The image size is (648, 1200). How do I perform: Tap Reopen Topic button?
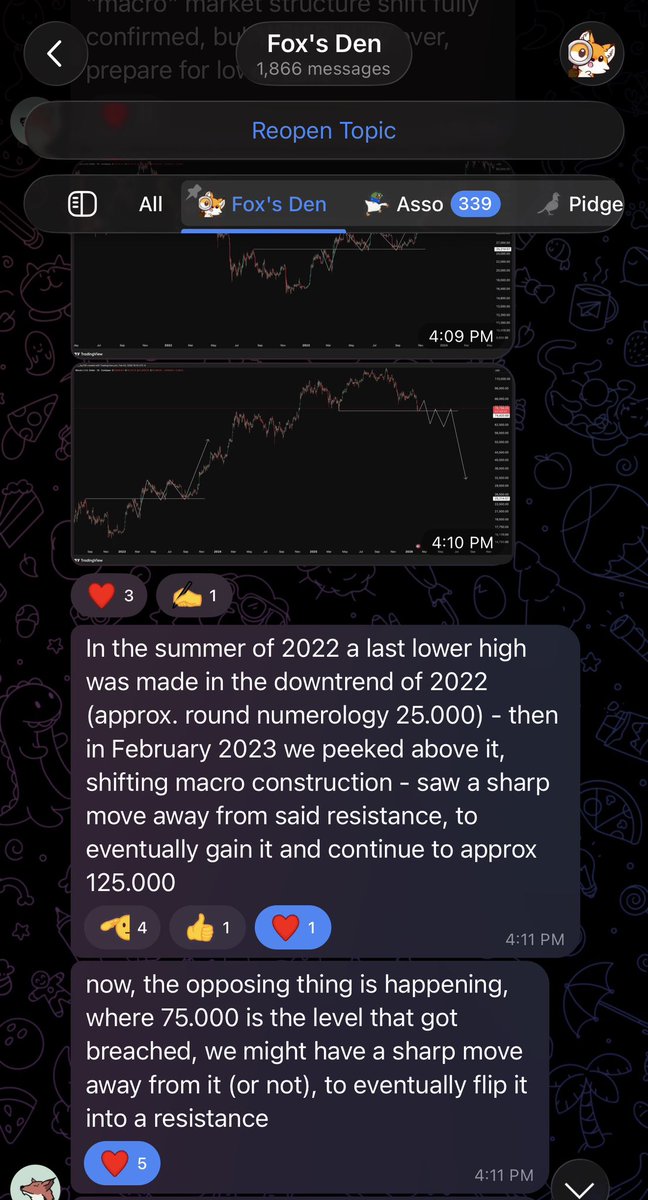pos(324,131)
